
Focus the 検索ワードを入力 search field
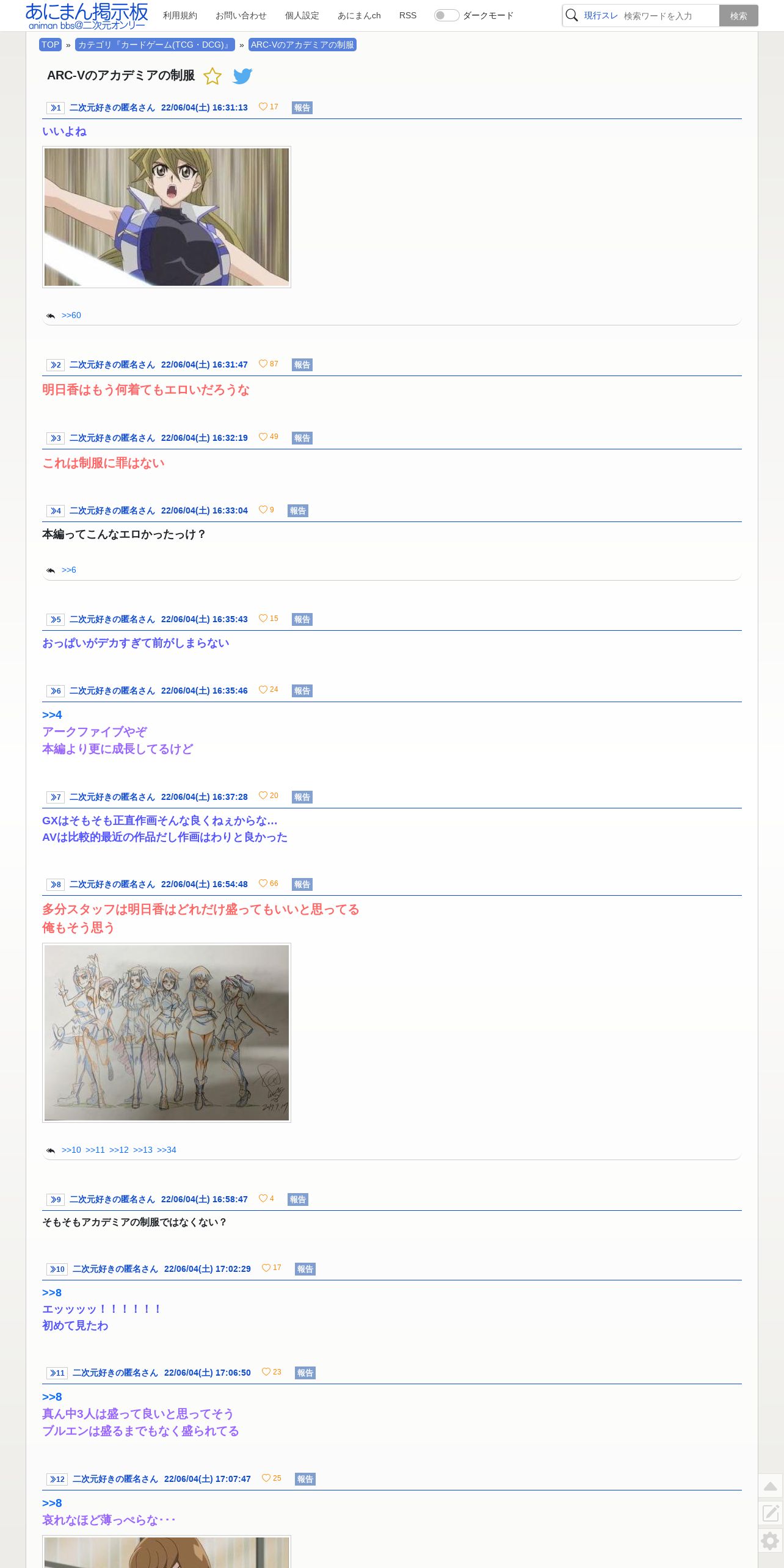(x=668, y=16)
